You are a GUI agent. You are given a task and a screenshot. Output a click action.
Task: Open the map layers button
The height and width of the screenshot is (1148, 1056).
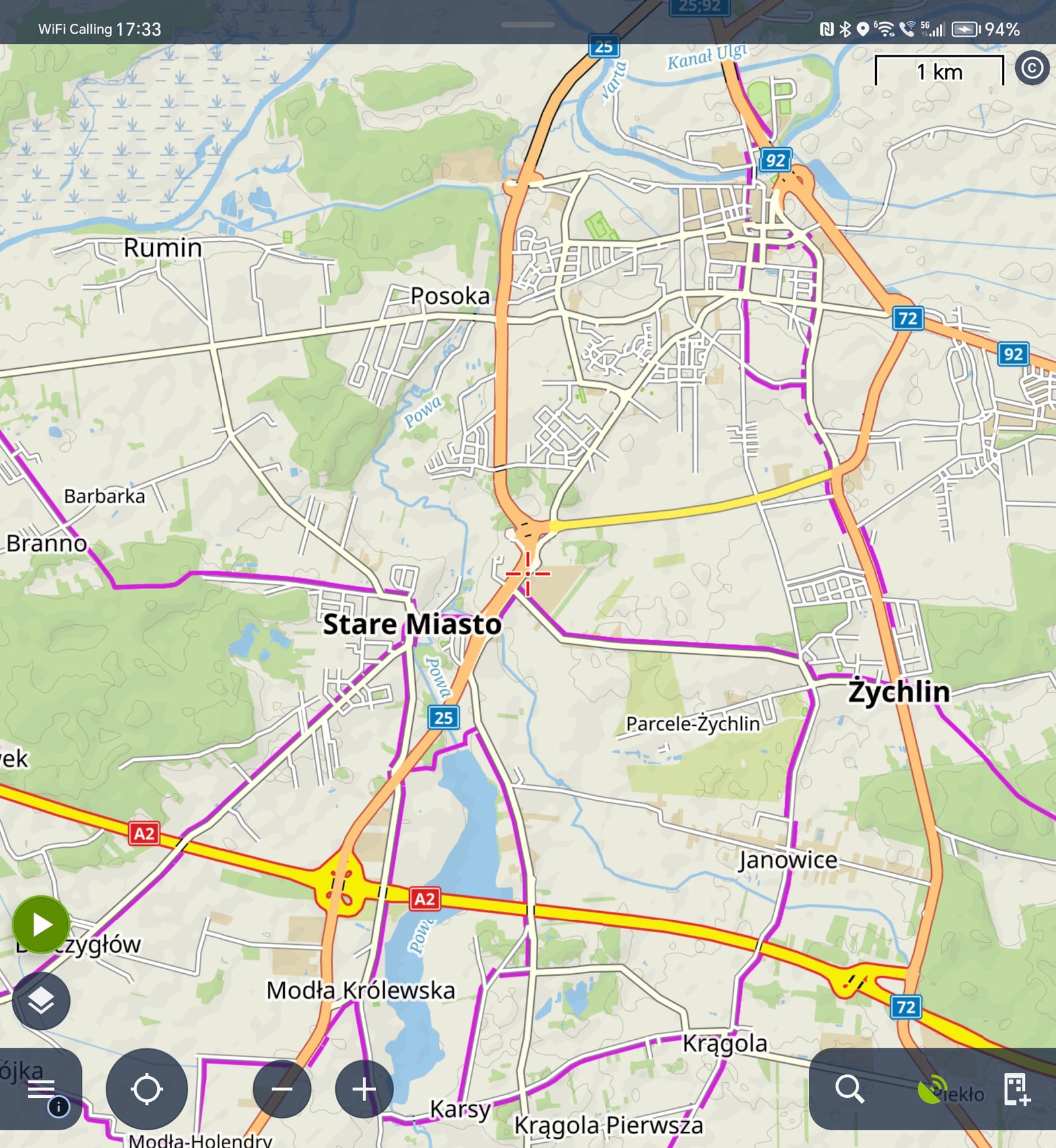coord(41,1001)
